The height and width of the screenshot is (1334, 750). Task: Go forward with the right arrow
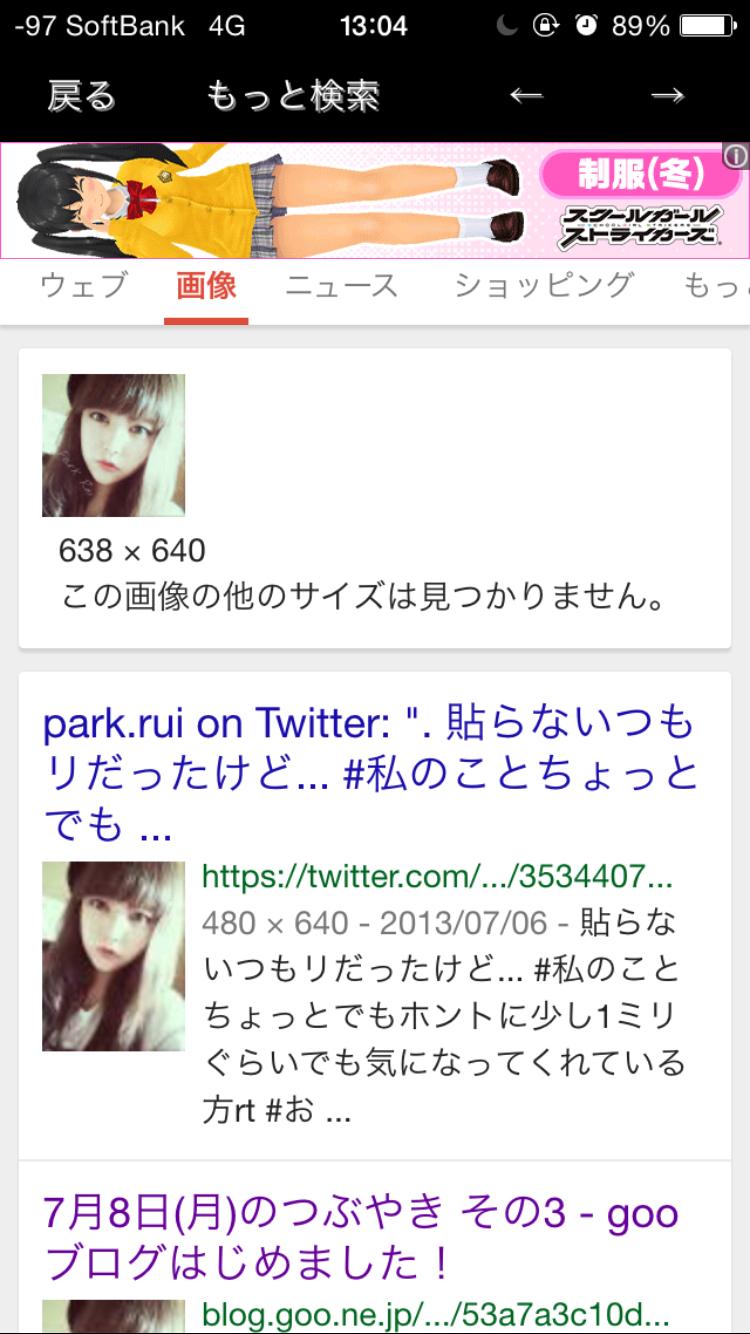(x=667, y=96)
